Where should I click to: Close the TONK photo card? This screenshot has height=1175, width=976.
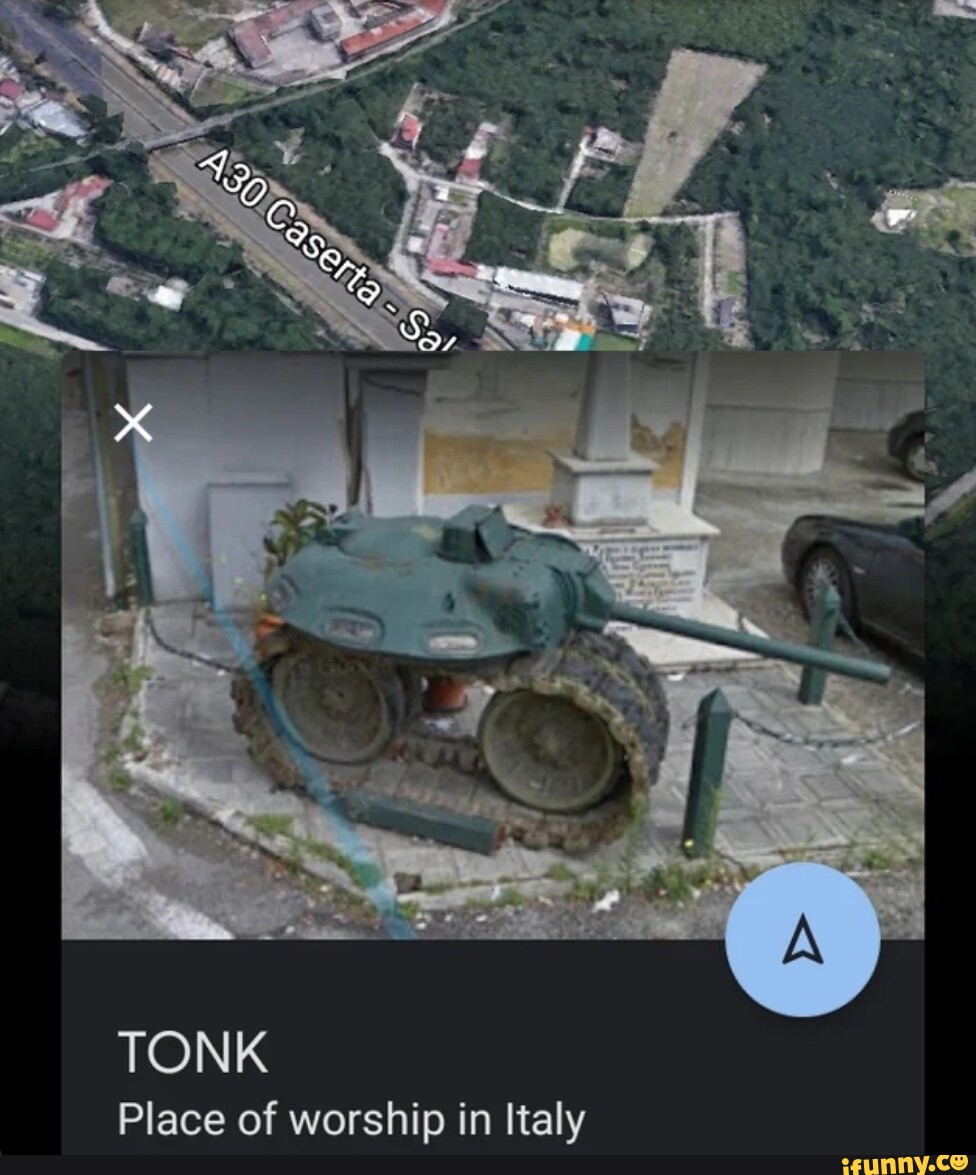133,424
